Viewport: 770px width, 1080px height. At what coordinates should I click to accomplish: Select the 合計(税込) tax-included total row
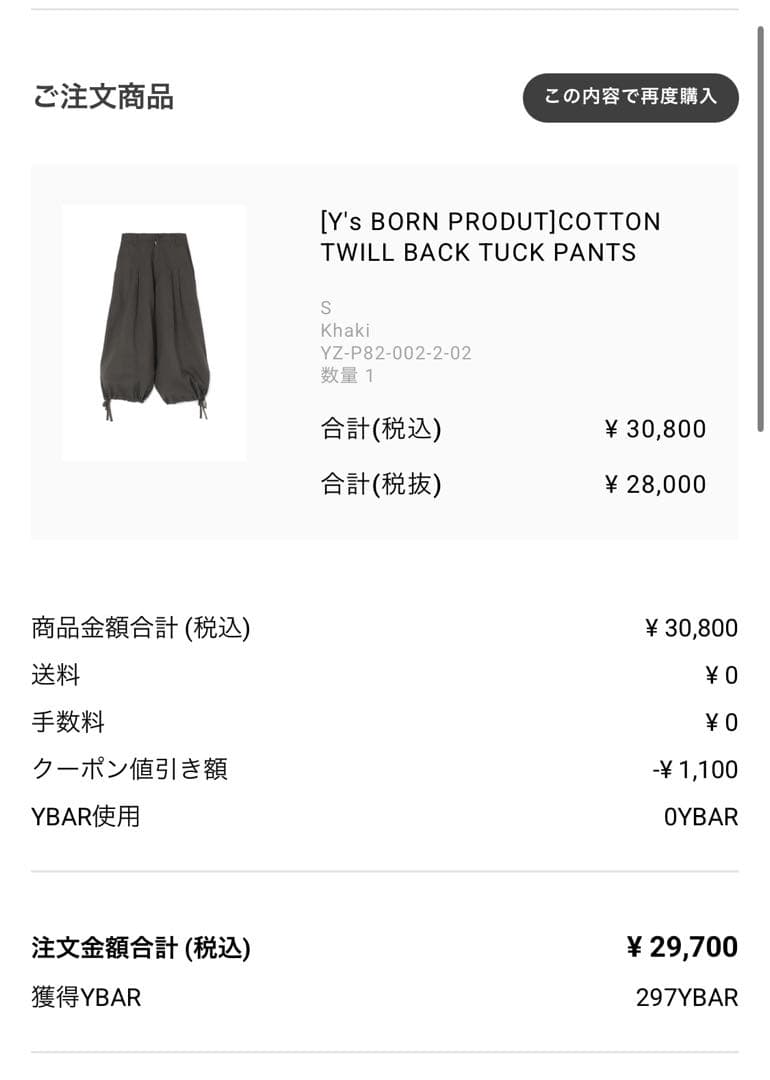tap(380, 428)
